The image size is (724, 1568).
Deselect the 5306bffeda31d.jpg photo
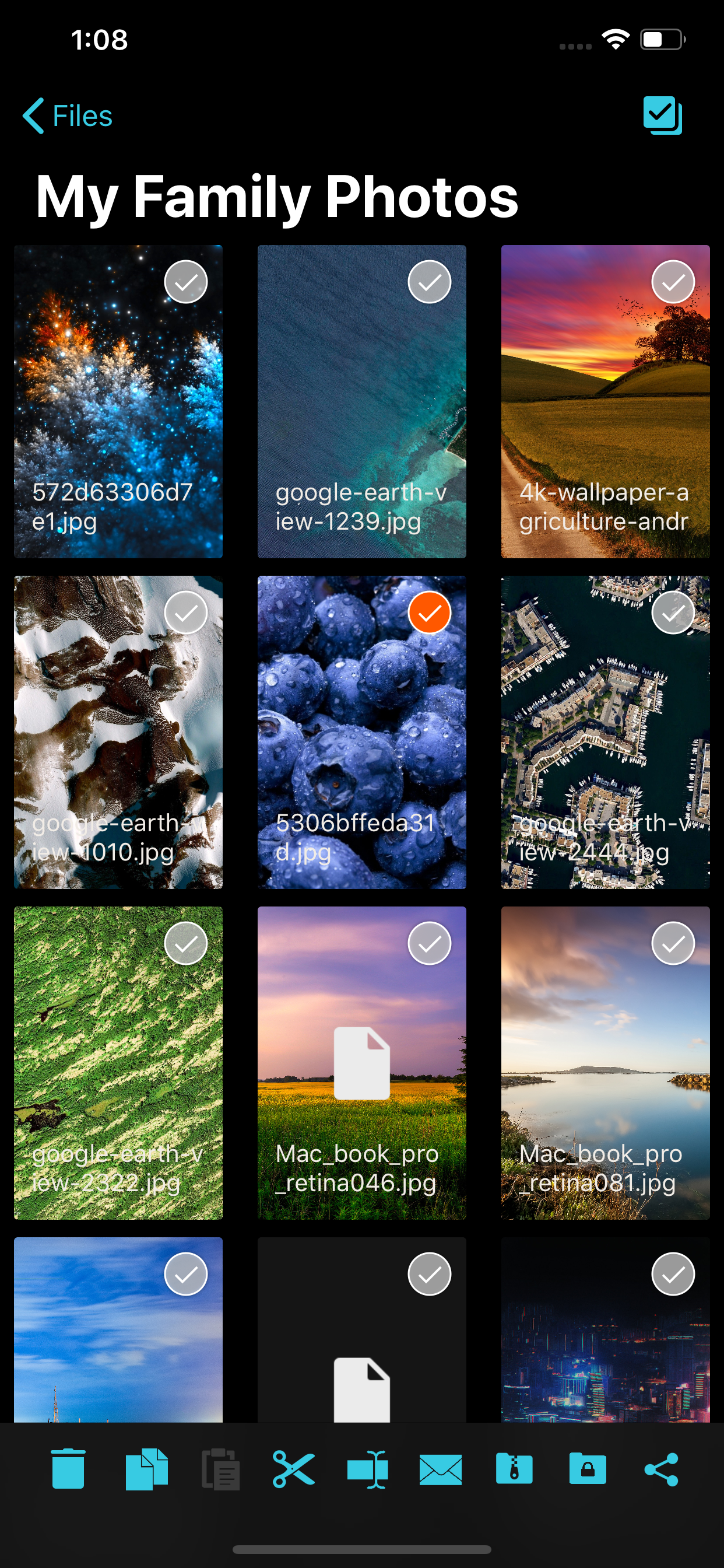click(430, 612)
